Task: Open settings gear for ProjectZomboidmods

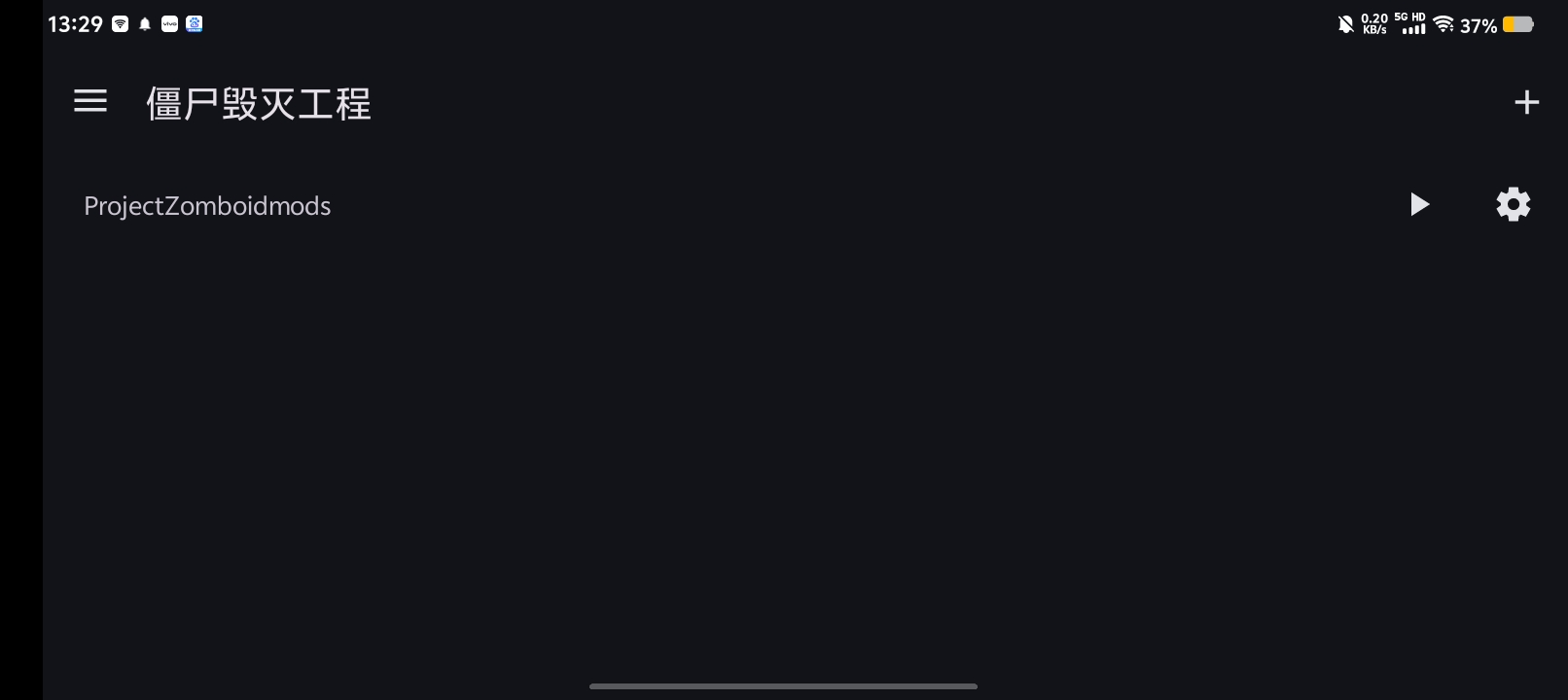Action: click(x=1513, y=204)
